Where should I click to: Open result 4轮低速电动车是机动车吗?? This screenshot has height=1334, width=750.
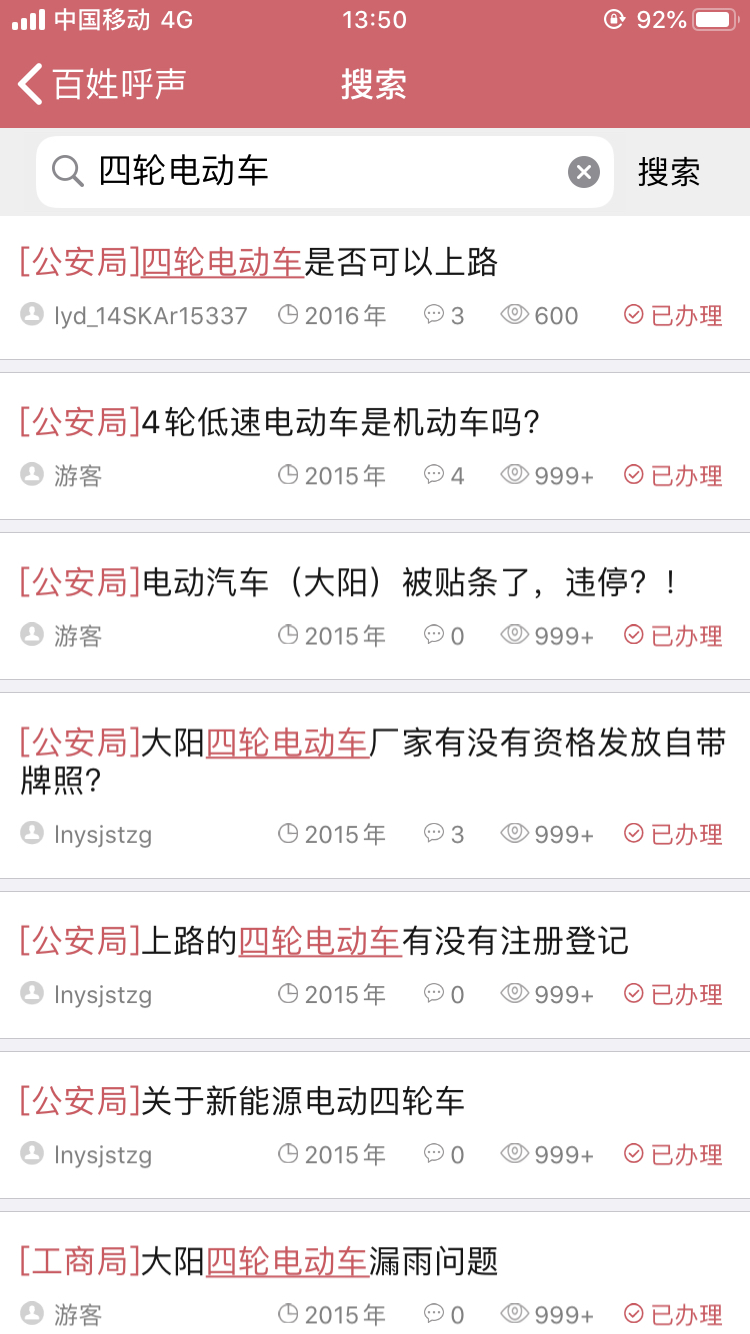[375, 447]
